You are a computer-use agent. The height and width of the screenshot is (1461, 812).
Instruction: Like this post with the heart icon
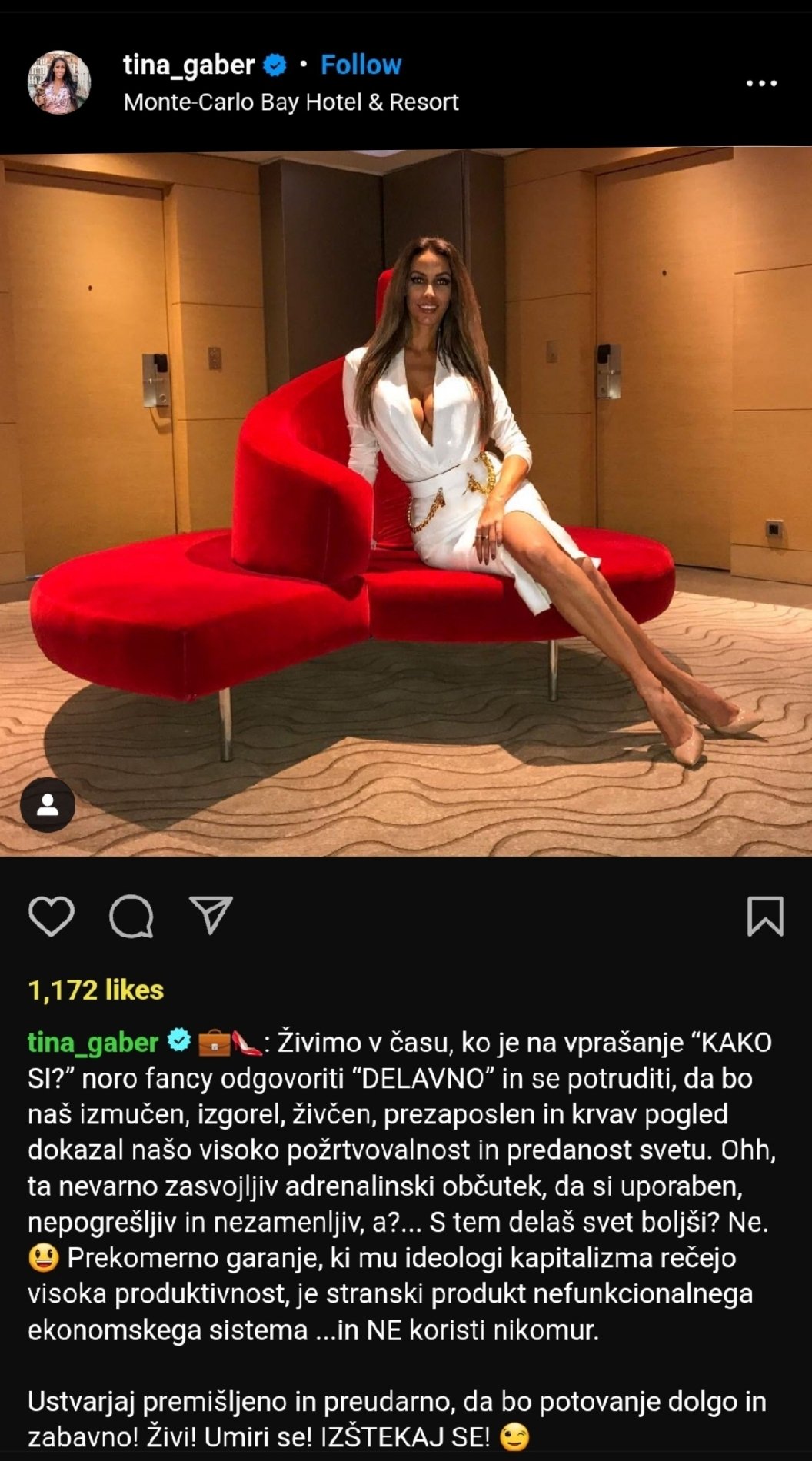52,916
